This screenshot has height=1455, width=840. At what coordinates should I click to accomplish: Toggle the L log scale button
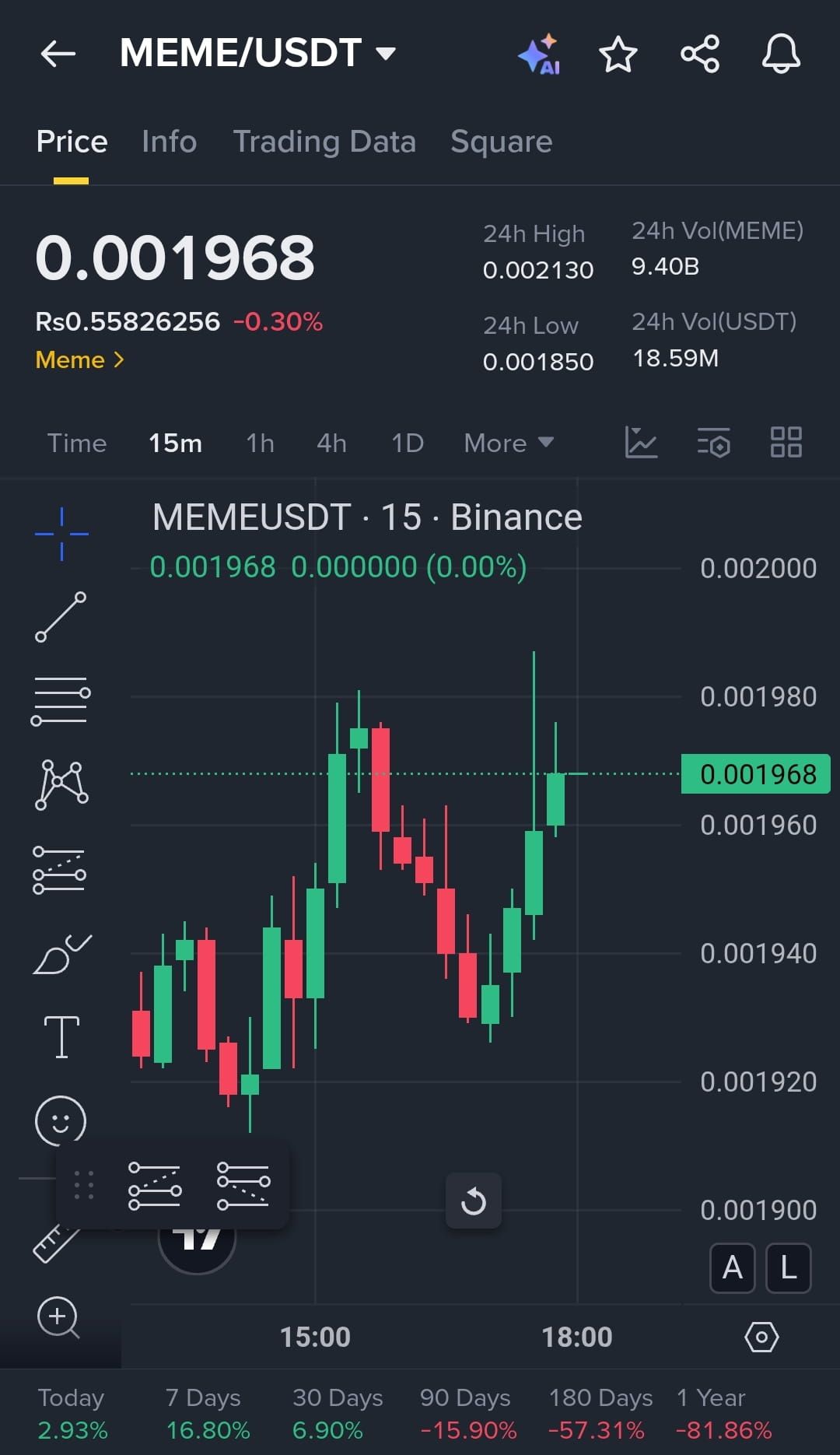[788, 1268]
